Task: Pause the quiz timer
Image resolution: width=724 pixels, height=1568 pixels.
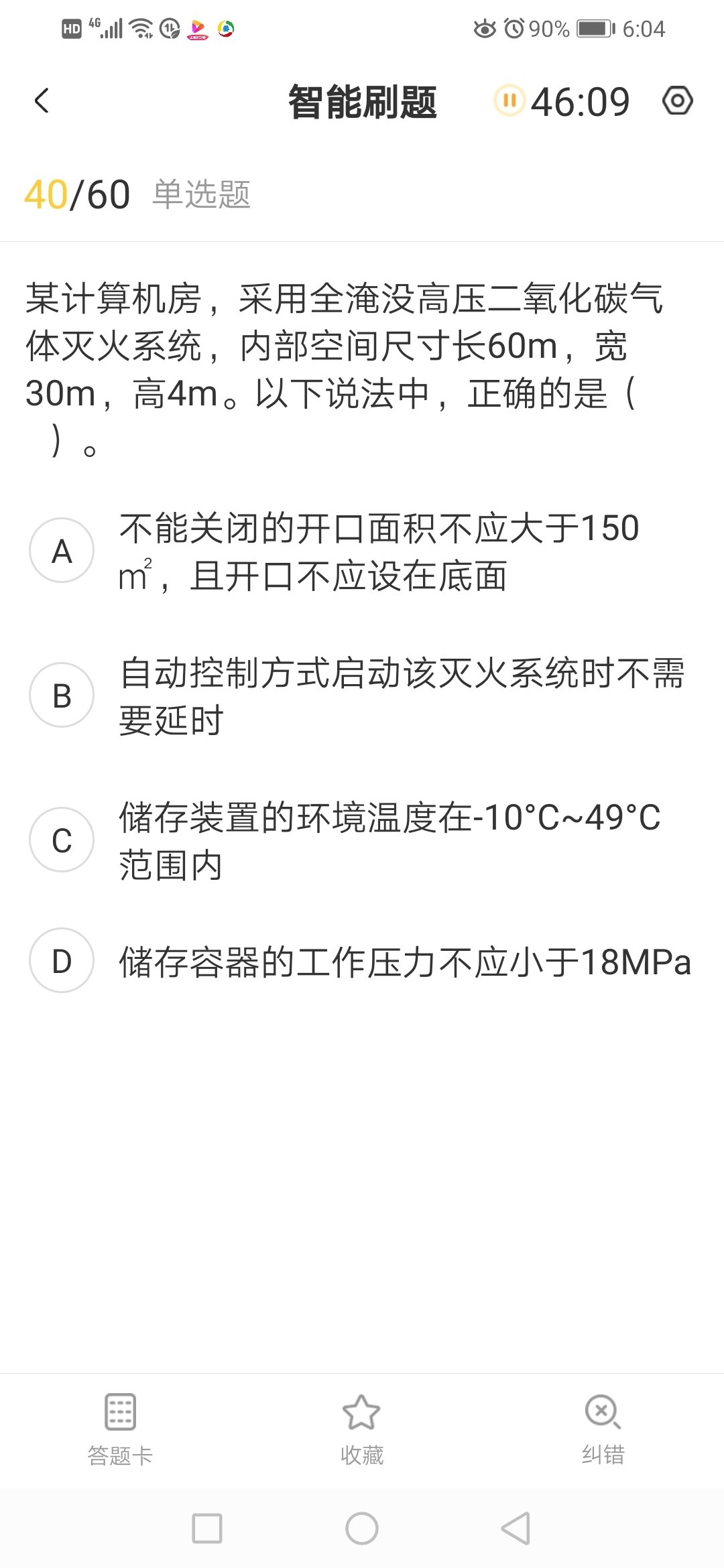Action: coord(509,101)
